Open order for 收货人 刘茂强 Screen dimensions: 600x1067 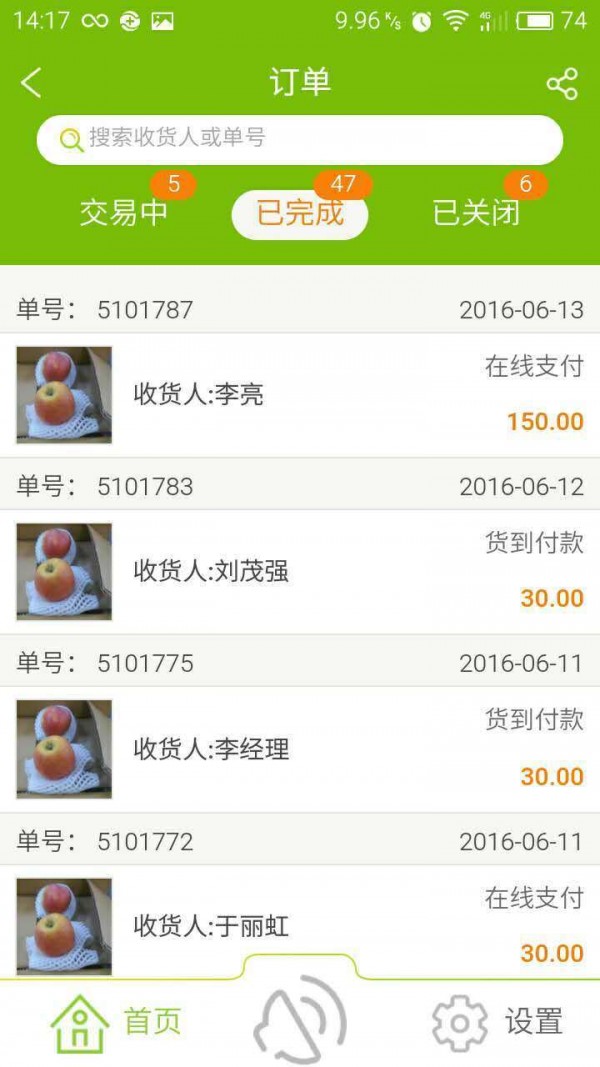pyautogui.click(x=300, y=572)
